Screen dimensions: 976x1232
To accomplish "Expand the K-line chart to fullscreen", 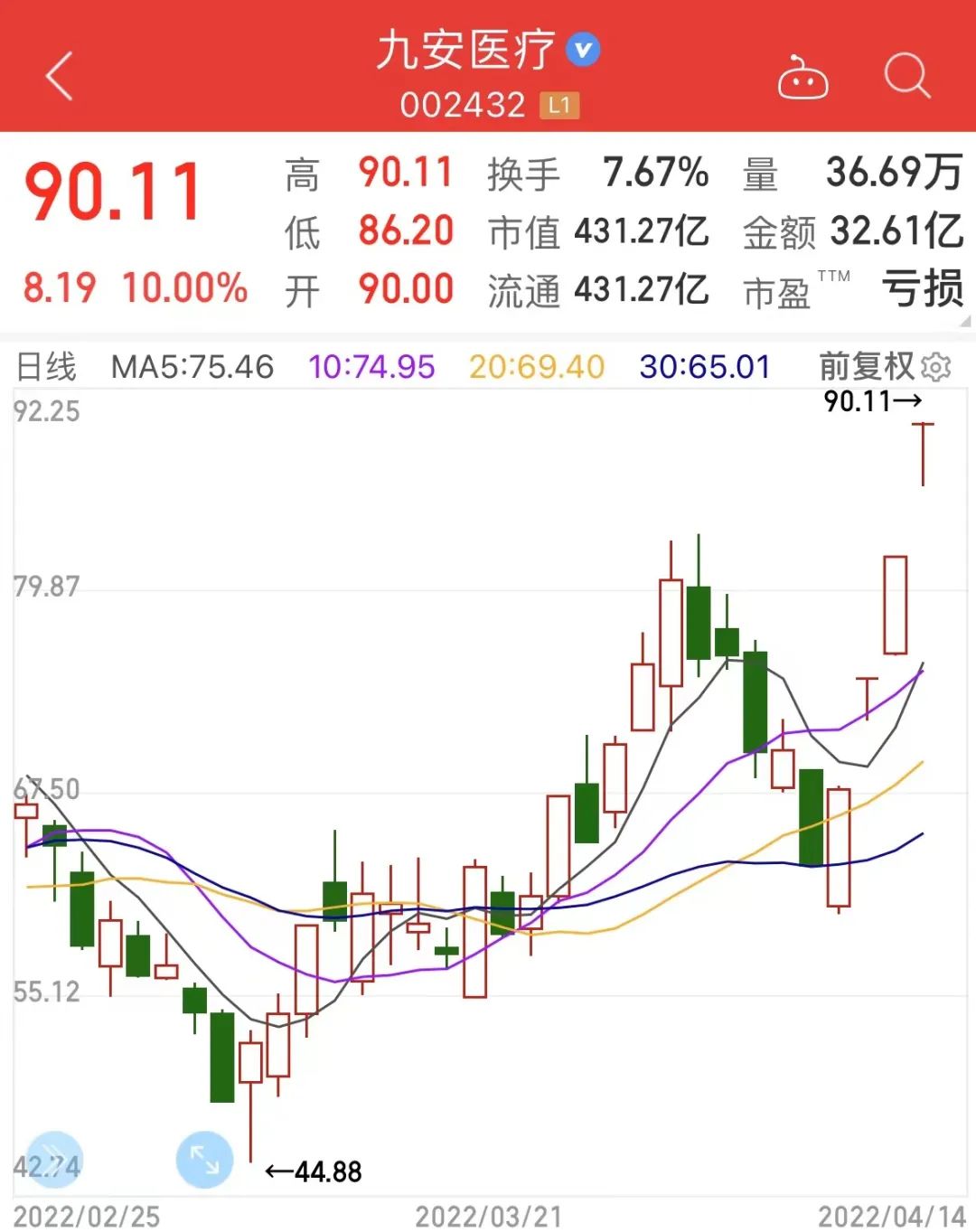I will 204,1159.
